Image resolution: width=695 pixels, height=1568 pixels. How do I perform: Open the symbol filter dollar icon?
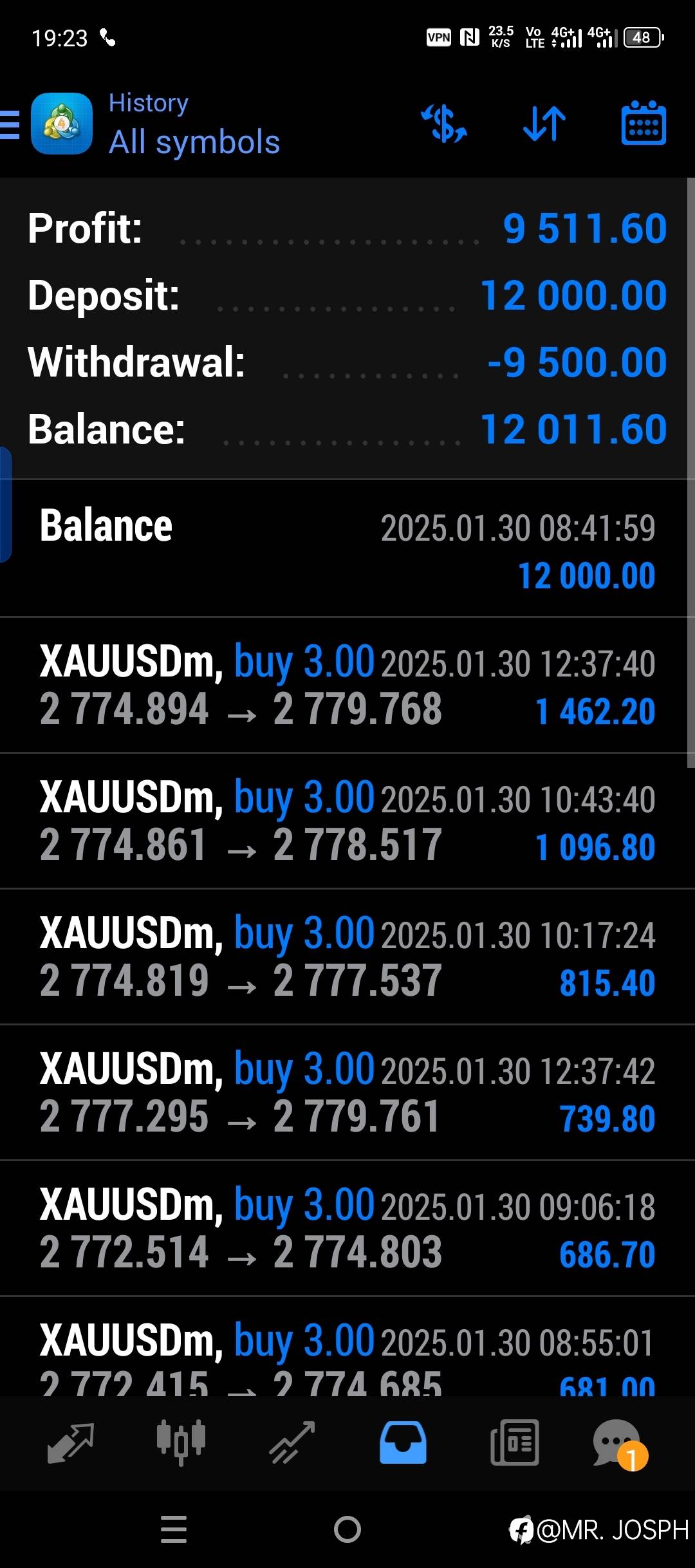(x=444, y=124)
